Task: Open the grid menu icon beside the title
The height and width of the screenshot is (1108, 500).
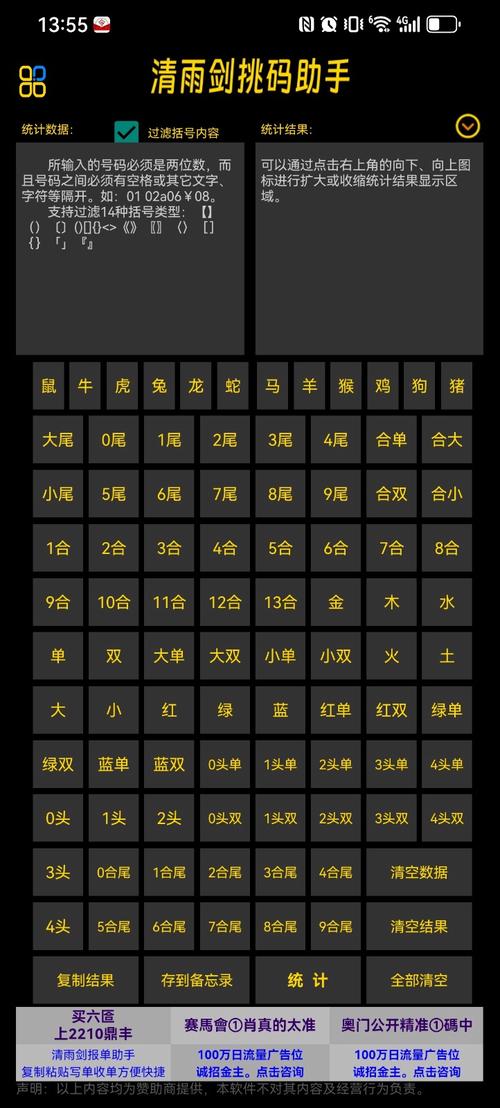Action: 32,81
